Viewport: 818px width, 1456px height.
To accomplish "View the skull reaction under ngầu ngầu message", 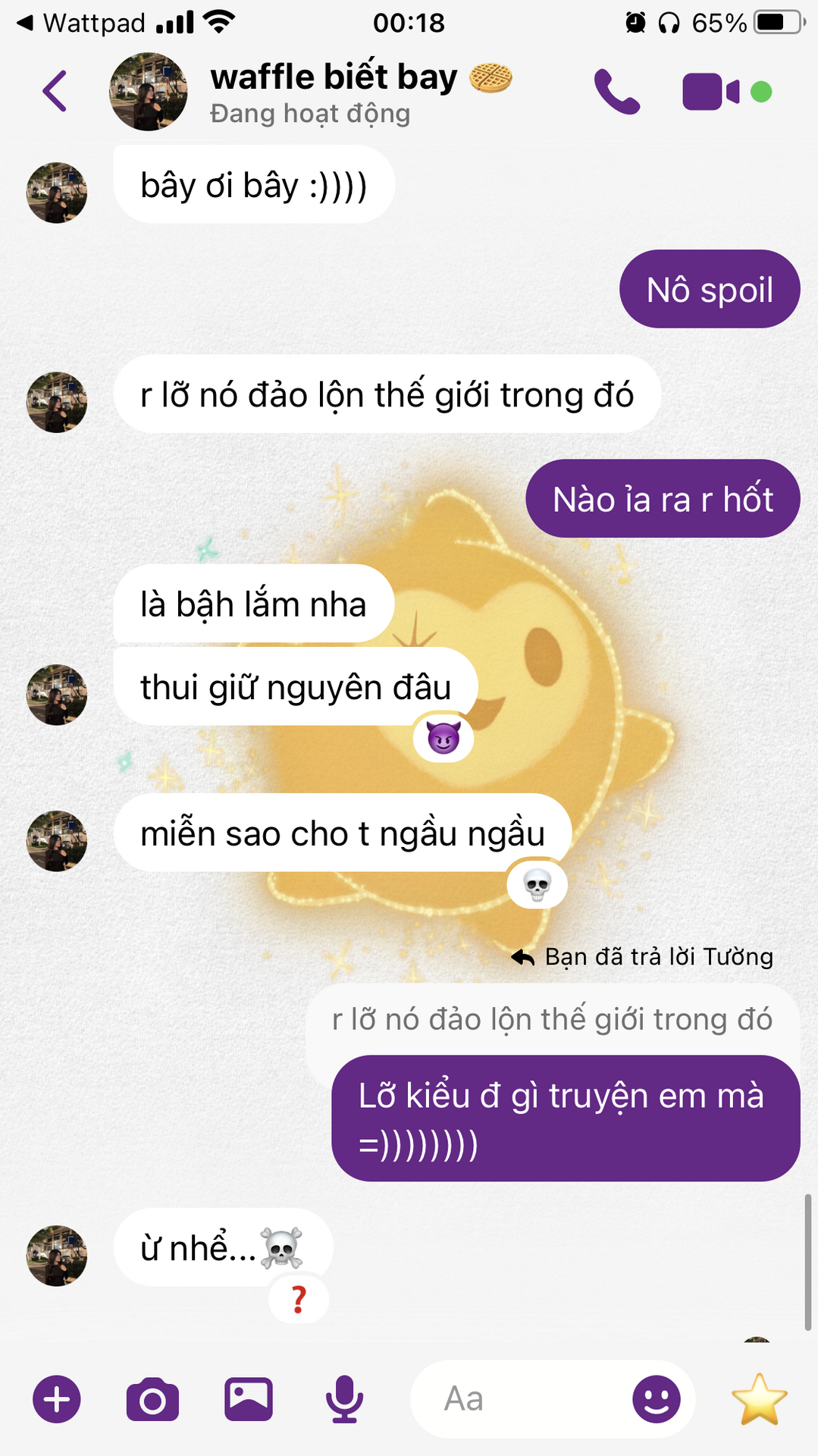I will (x=537, y=884).
